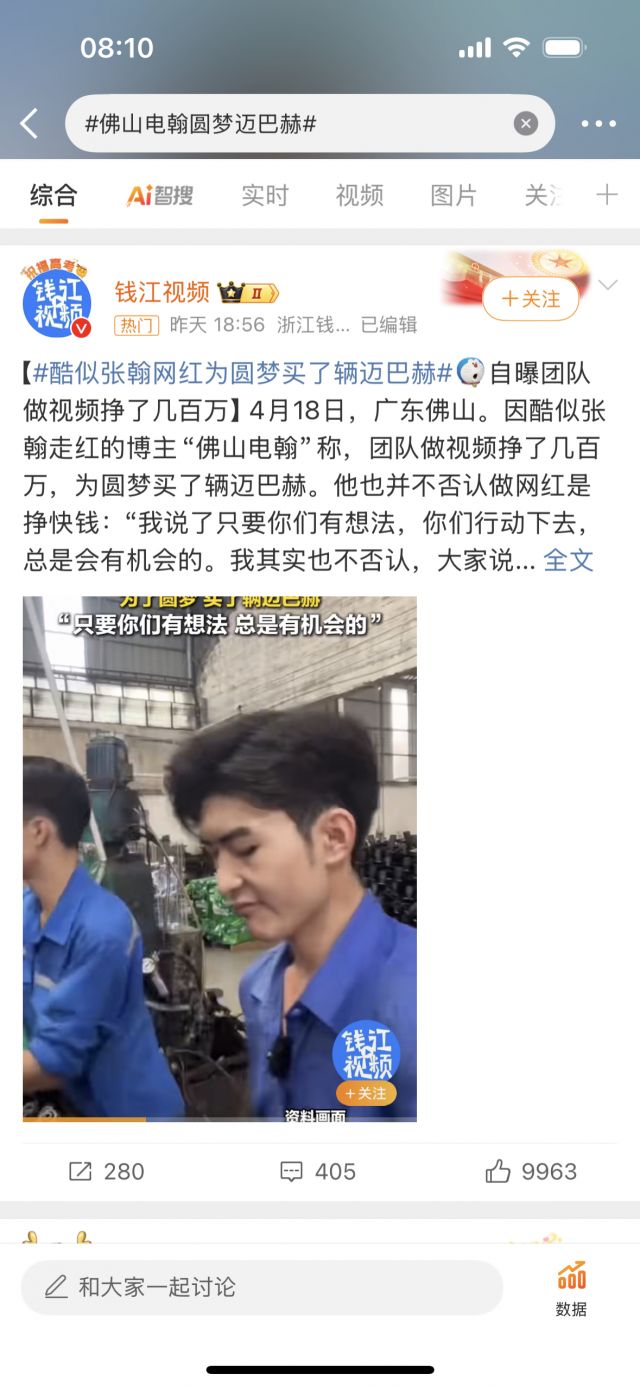Switch to the Ai智搜 tab
The height and width of the screenshot is (1387, 640).
pyautogui.click(x=160, y=196)
